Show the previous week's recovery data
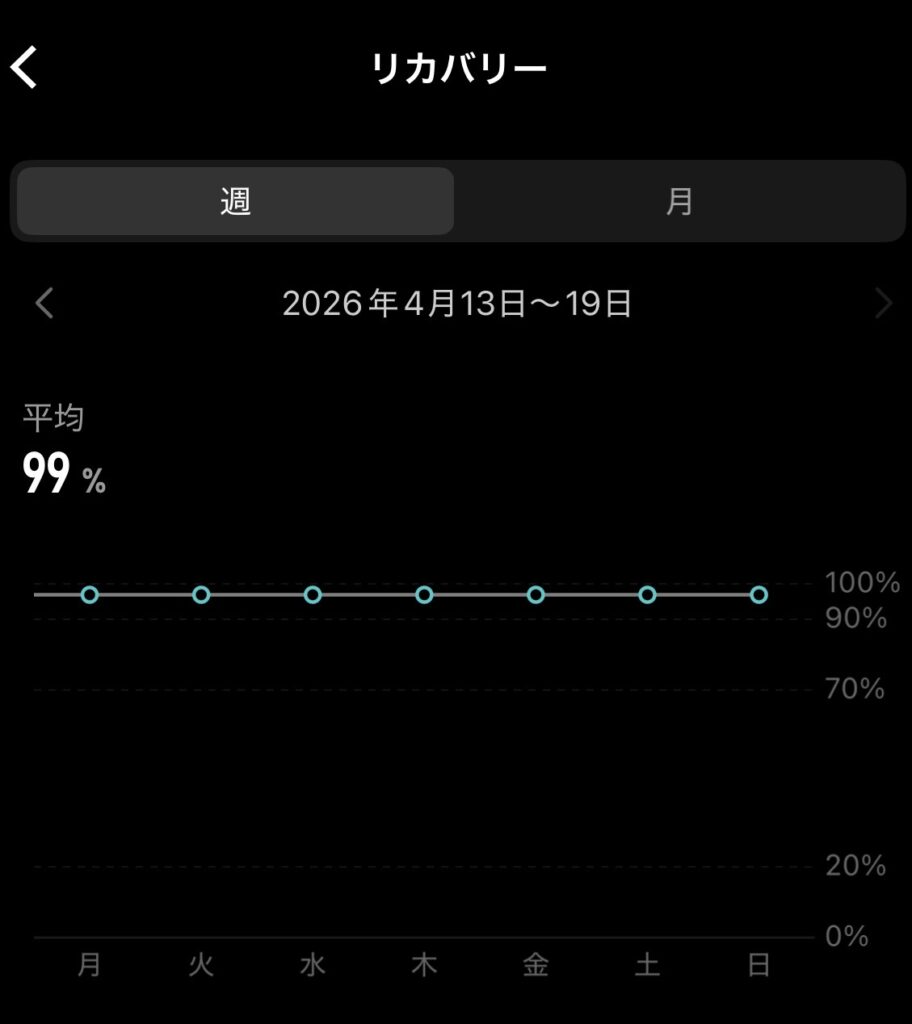The width and height of the screenshot is (912, 1024). point(44,303)
